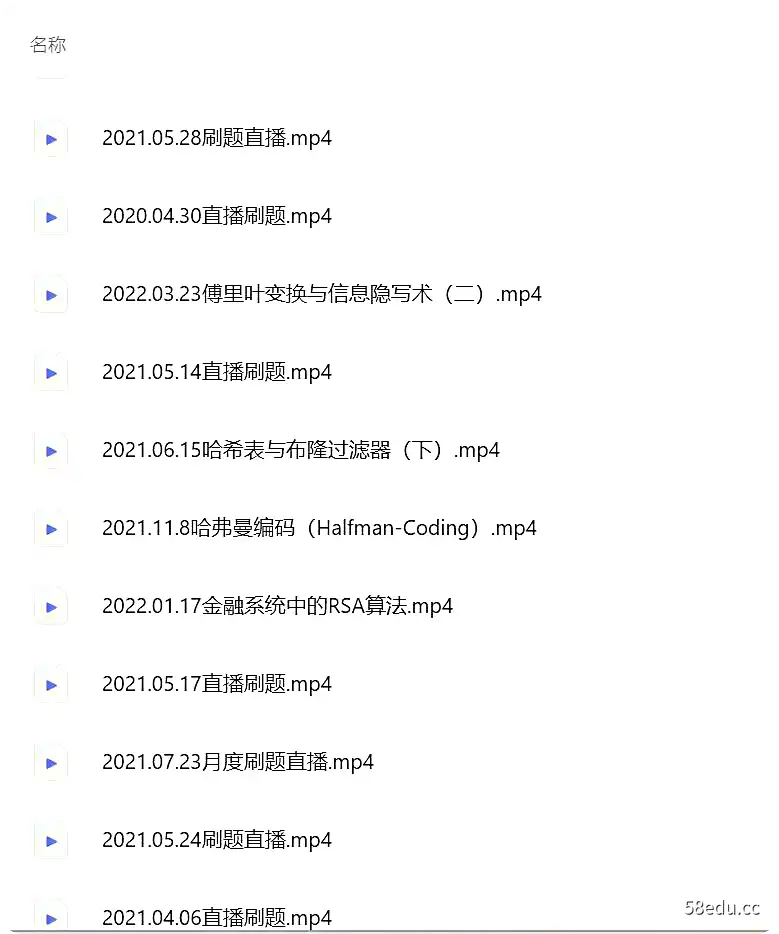
Task: Click the play icon beside 2021.07.23月度刷题直播.mp4
Action: [x=51, y=762]
